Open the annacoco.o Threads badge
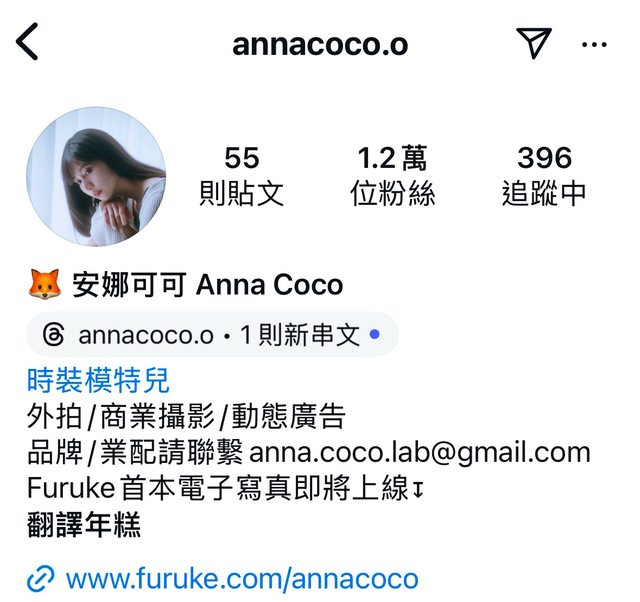 click(x=212, y=335)
